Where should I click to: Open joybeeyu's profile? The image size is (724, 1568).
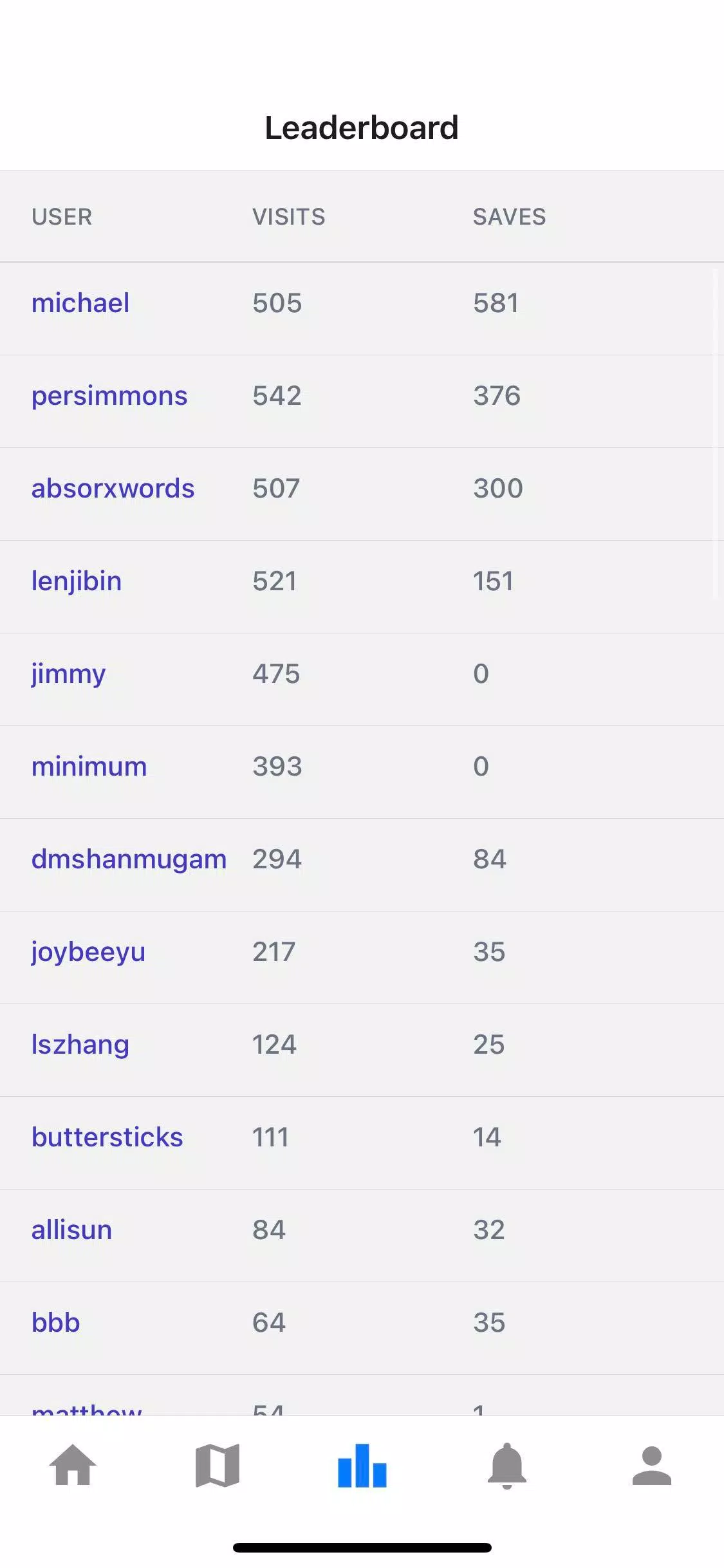88,952
